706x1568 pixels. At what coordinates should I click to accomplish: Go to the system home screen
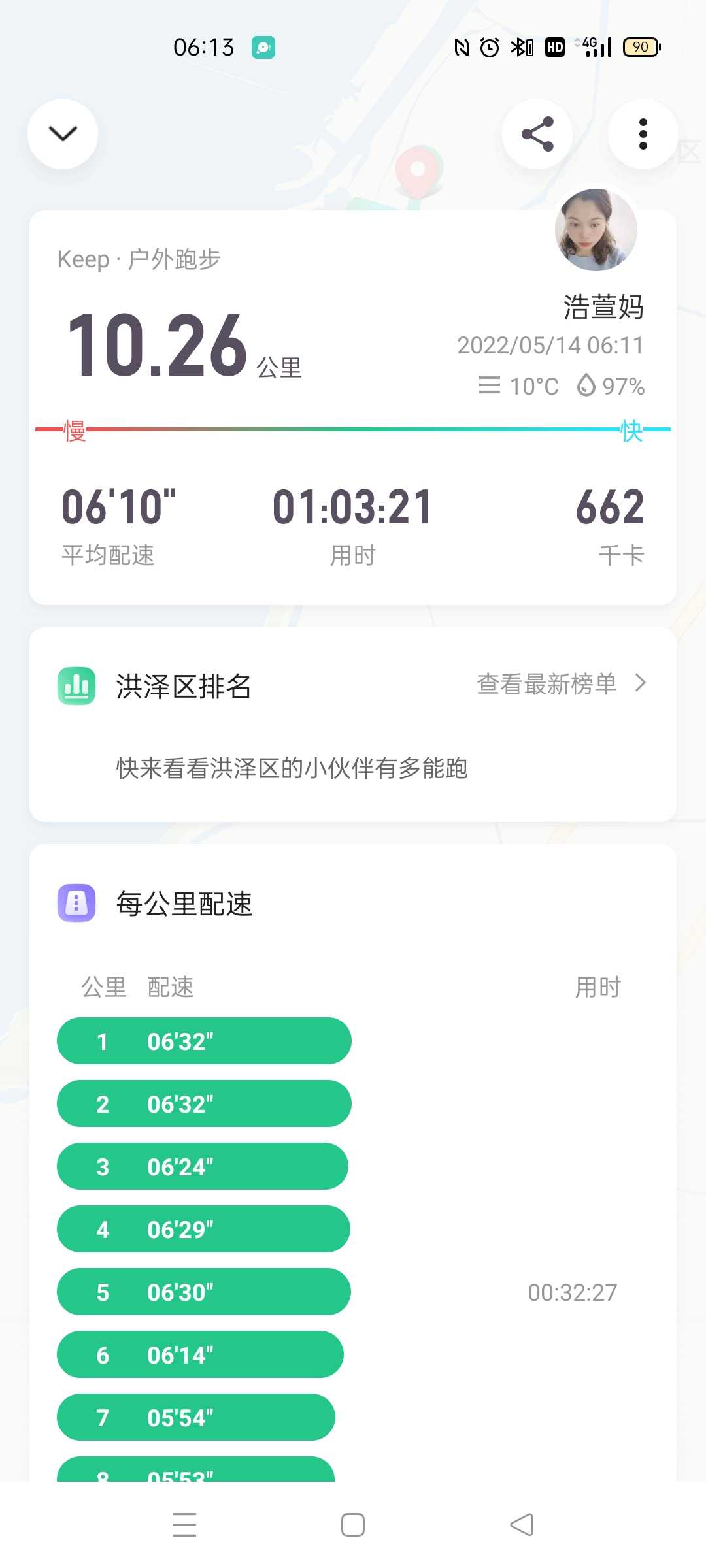pos(353,1525)
